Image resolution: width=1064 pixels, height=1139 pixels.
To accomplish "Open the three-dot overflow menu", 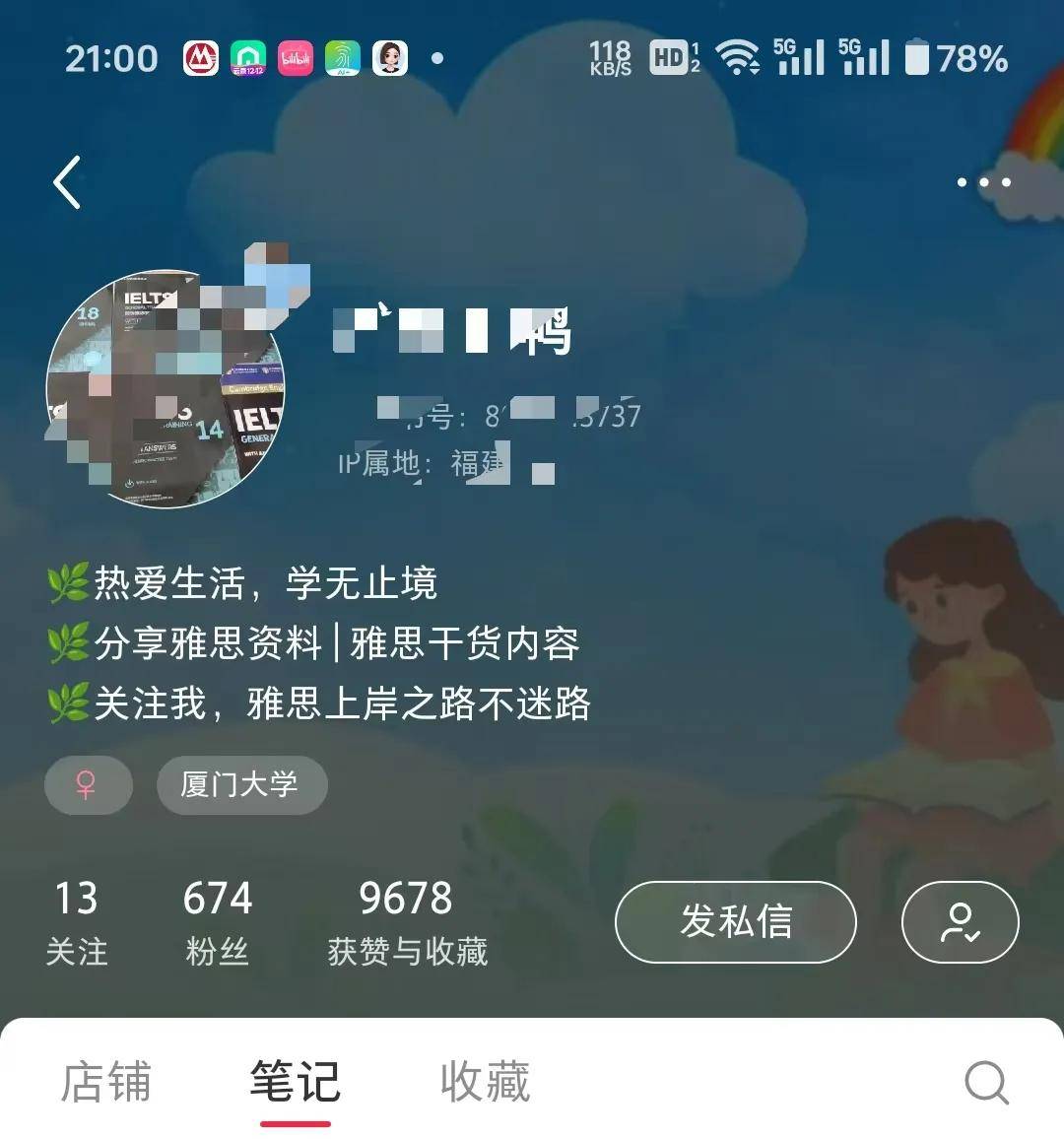I will [983, 182].
